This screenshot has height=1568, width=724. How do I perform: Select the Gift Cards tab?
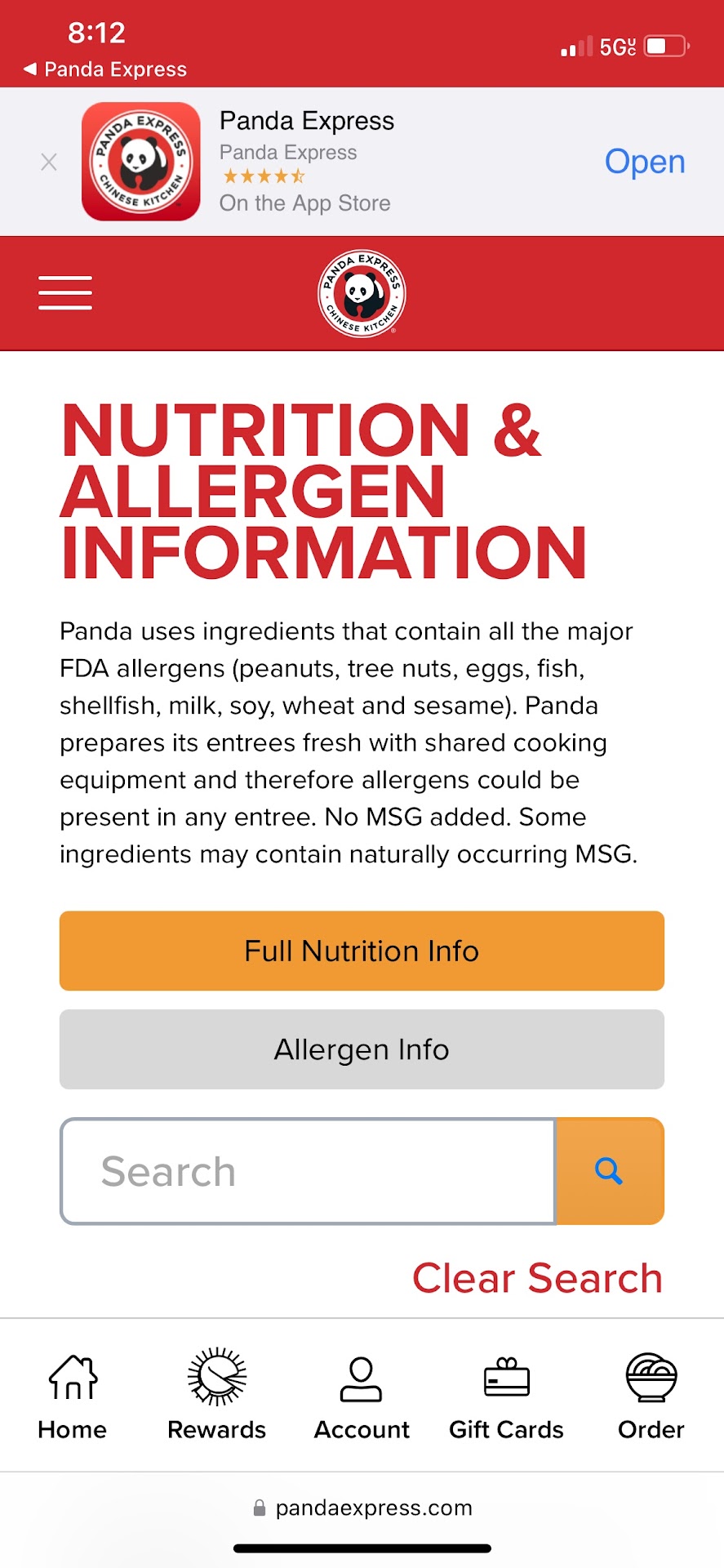506,1395
